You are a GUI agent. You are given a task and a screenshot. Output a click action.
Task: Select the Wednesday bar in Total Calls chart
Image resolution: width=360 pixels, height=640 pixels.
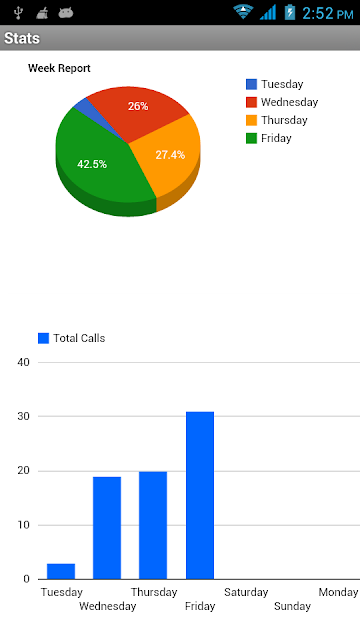pos(107,528)
